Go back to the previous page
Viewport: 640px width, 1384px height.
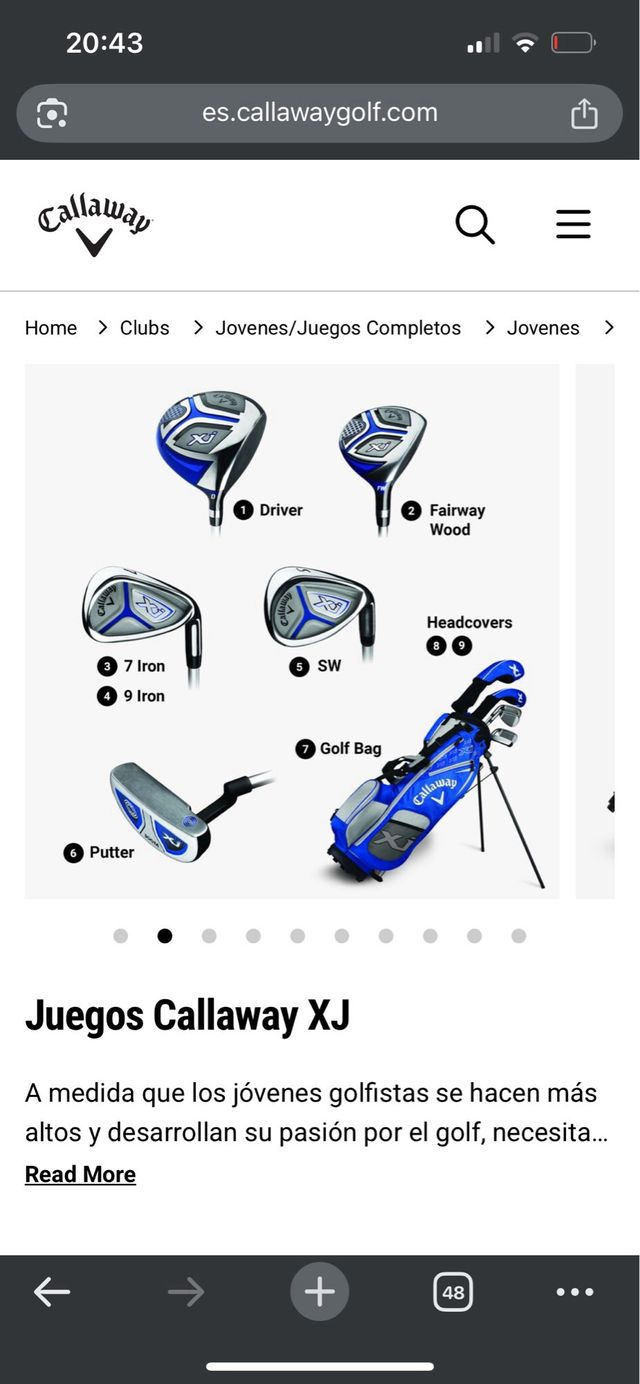[x=52, y=1292]
